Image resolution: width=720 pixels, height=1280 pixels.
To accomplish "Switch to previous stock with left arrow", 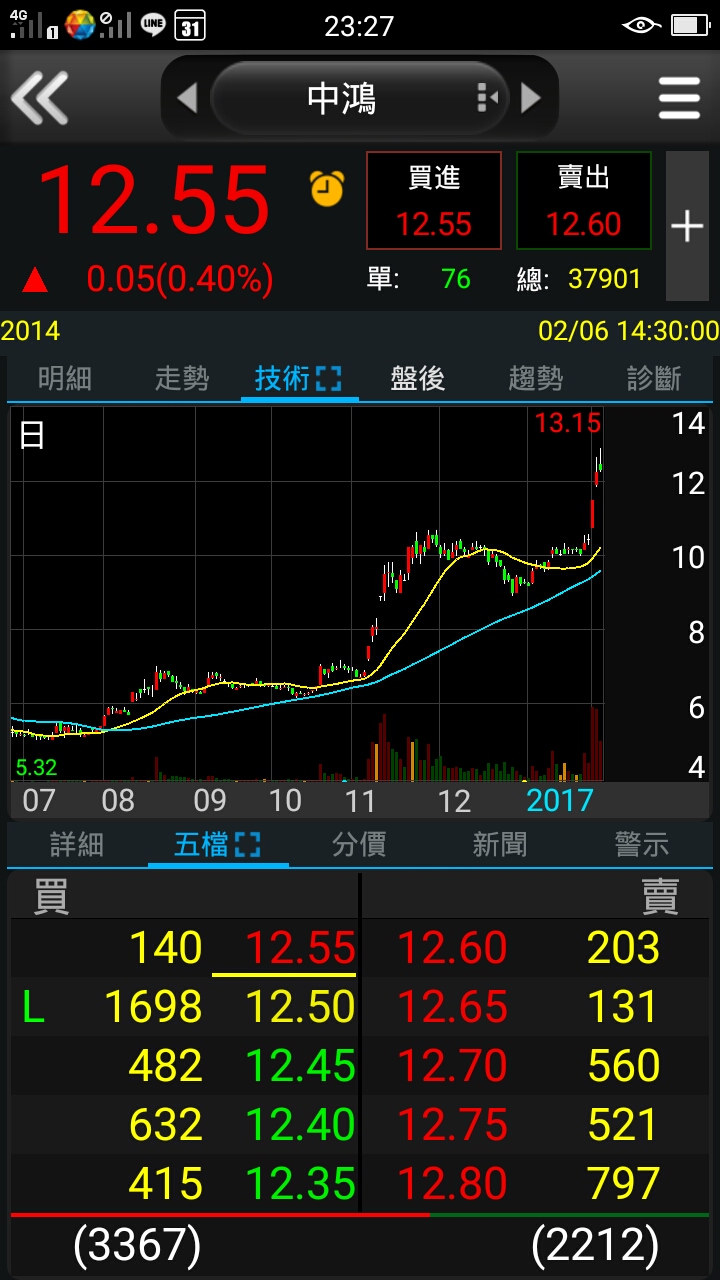I will [187, 98].
